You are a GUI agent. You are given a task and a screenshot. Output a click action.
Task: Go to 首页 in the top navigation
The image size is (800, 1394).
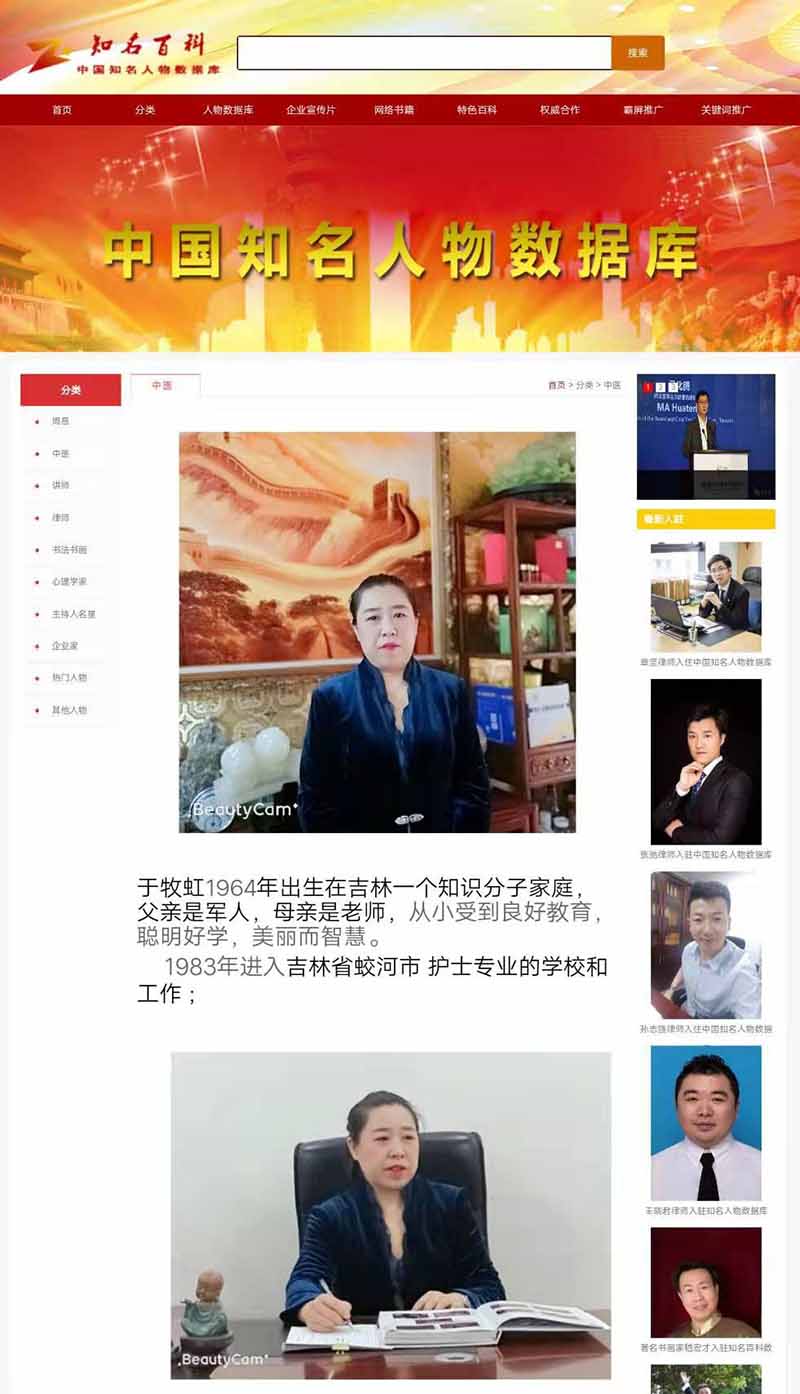(62, 110)
